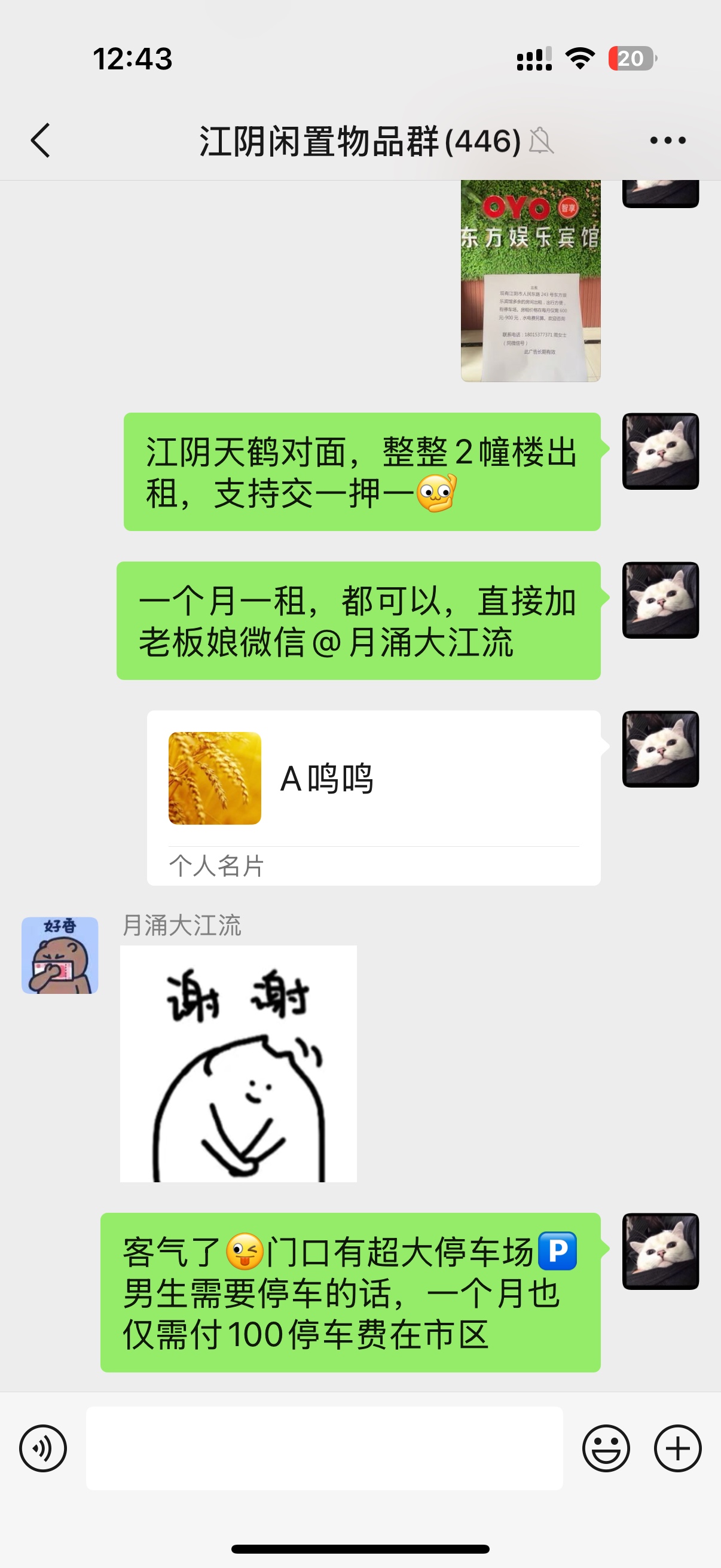Open the 谢谢 sticker from 月涌大江流
The height and width of the screenshot is (1568, 721).
tap(239, 1063)
